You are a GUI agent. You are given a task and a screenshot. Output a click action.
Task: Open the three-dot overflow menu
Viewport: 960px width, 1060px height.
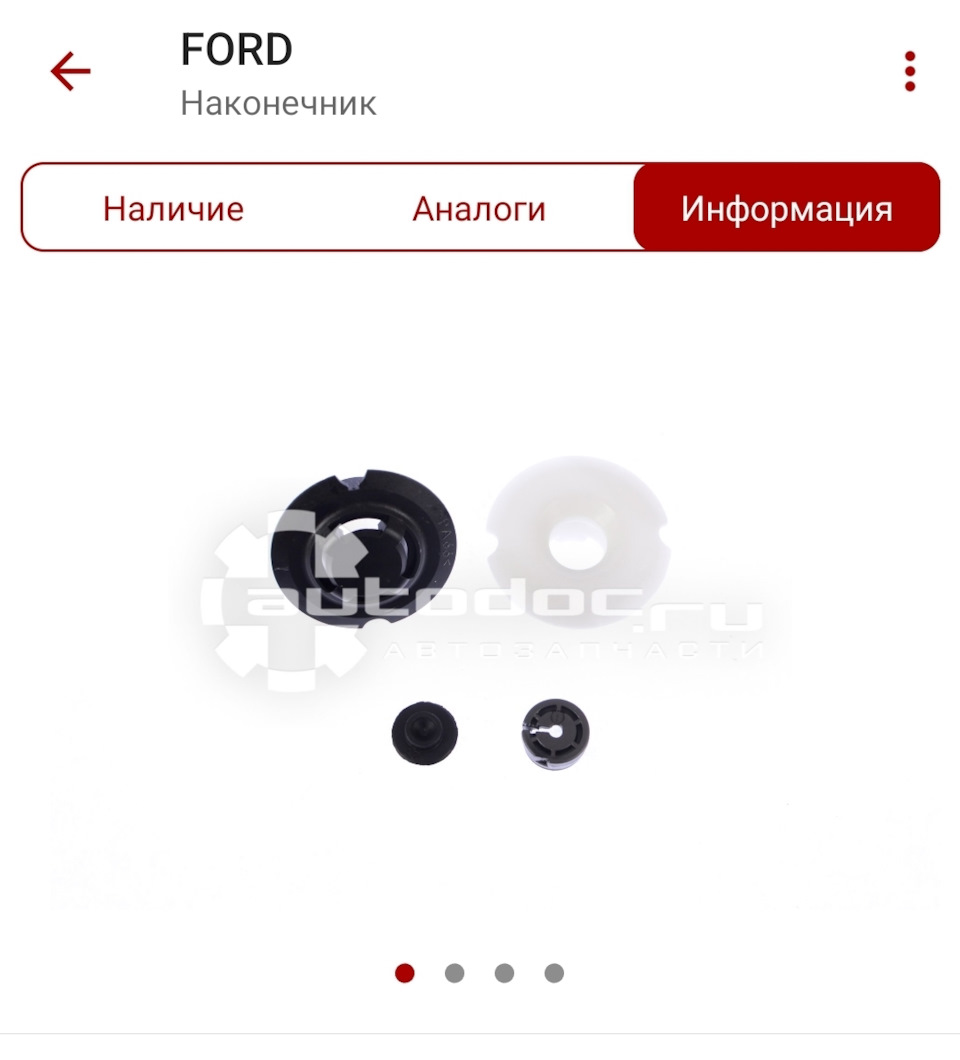tap(909, 72)
